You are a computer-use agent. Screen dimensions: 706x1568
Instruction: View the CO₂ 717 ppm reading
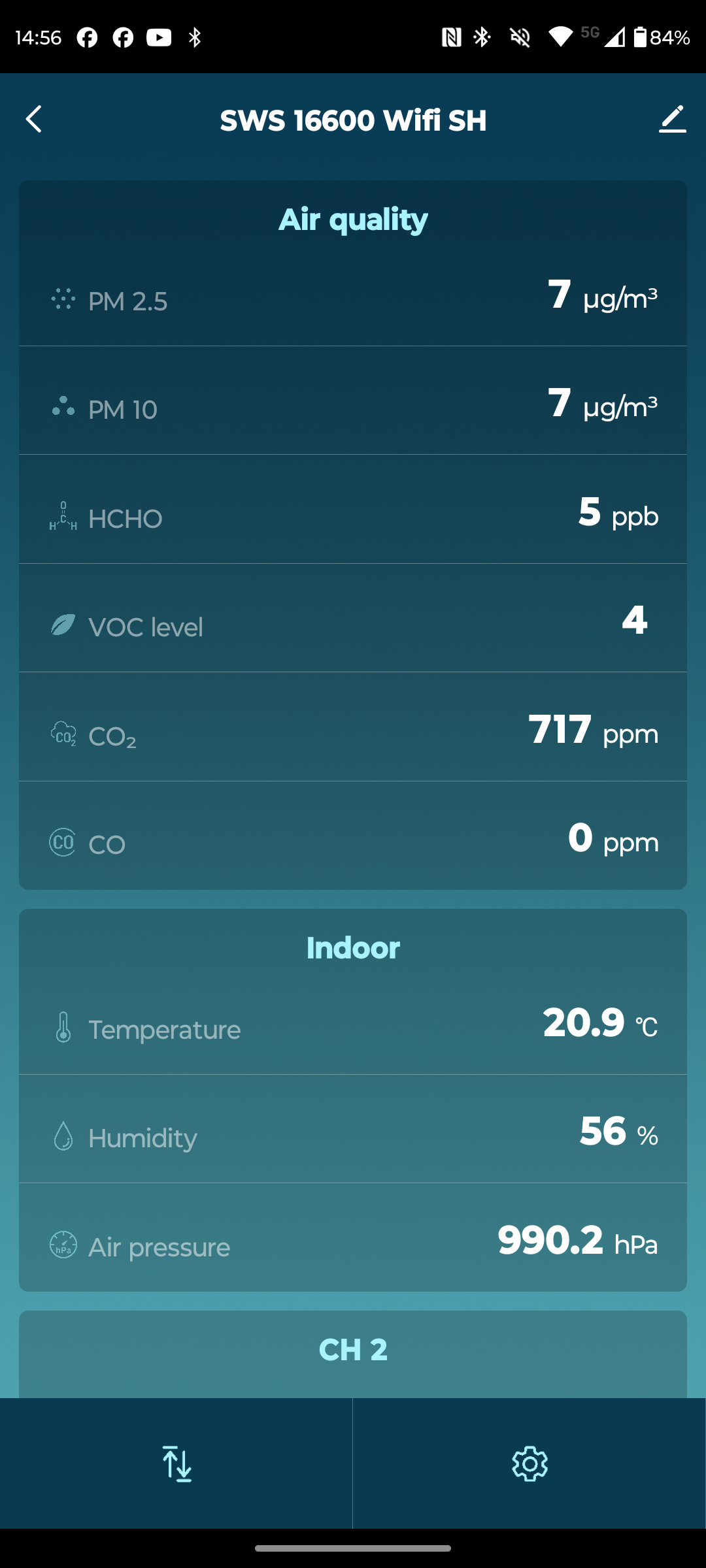(x=353, y=727)
